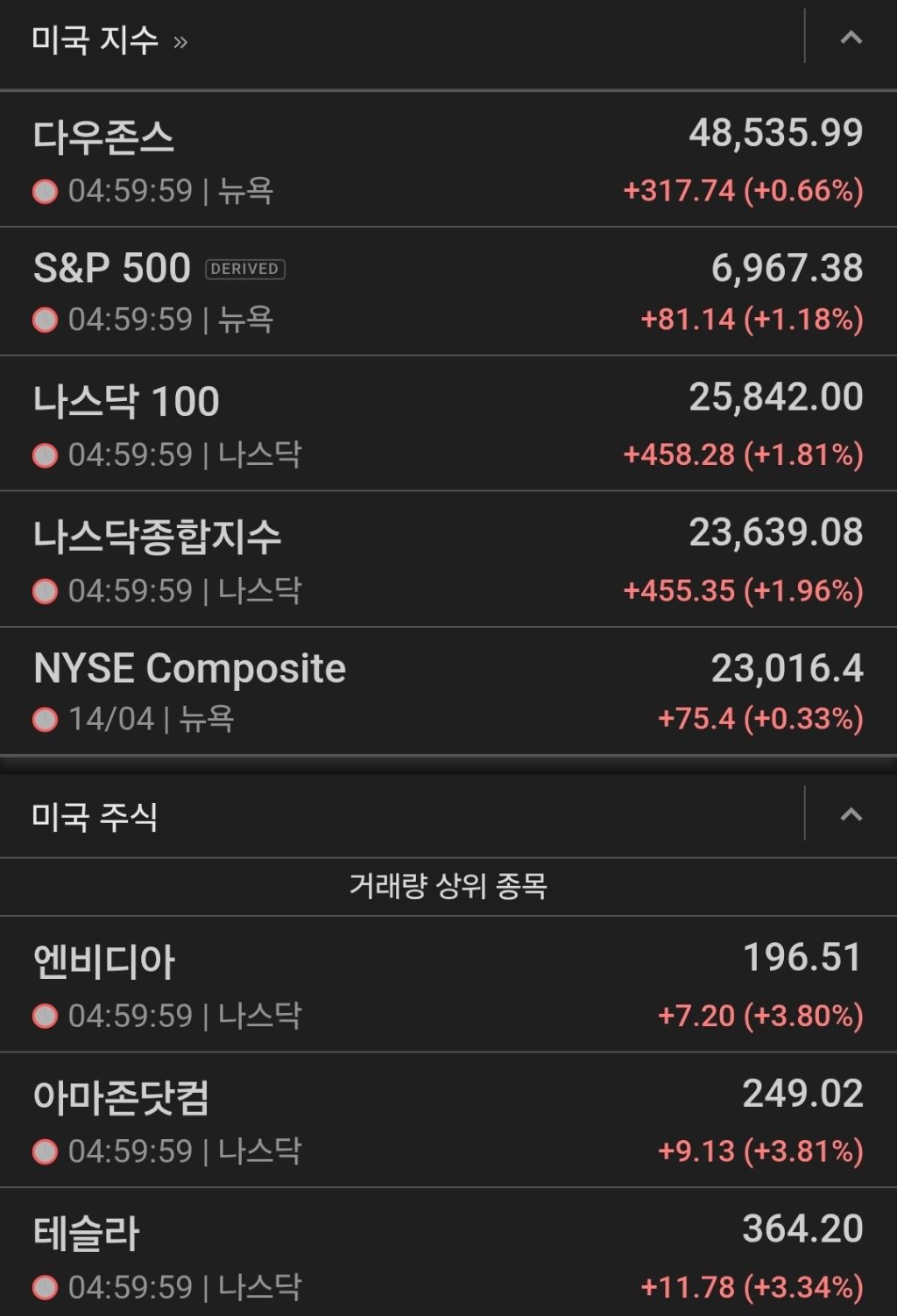This screenshot has width=897, height=1316.
Task: Collapse the 미국 주식 section
Action: click(x=851, y=815)
